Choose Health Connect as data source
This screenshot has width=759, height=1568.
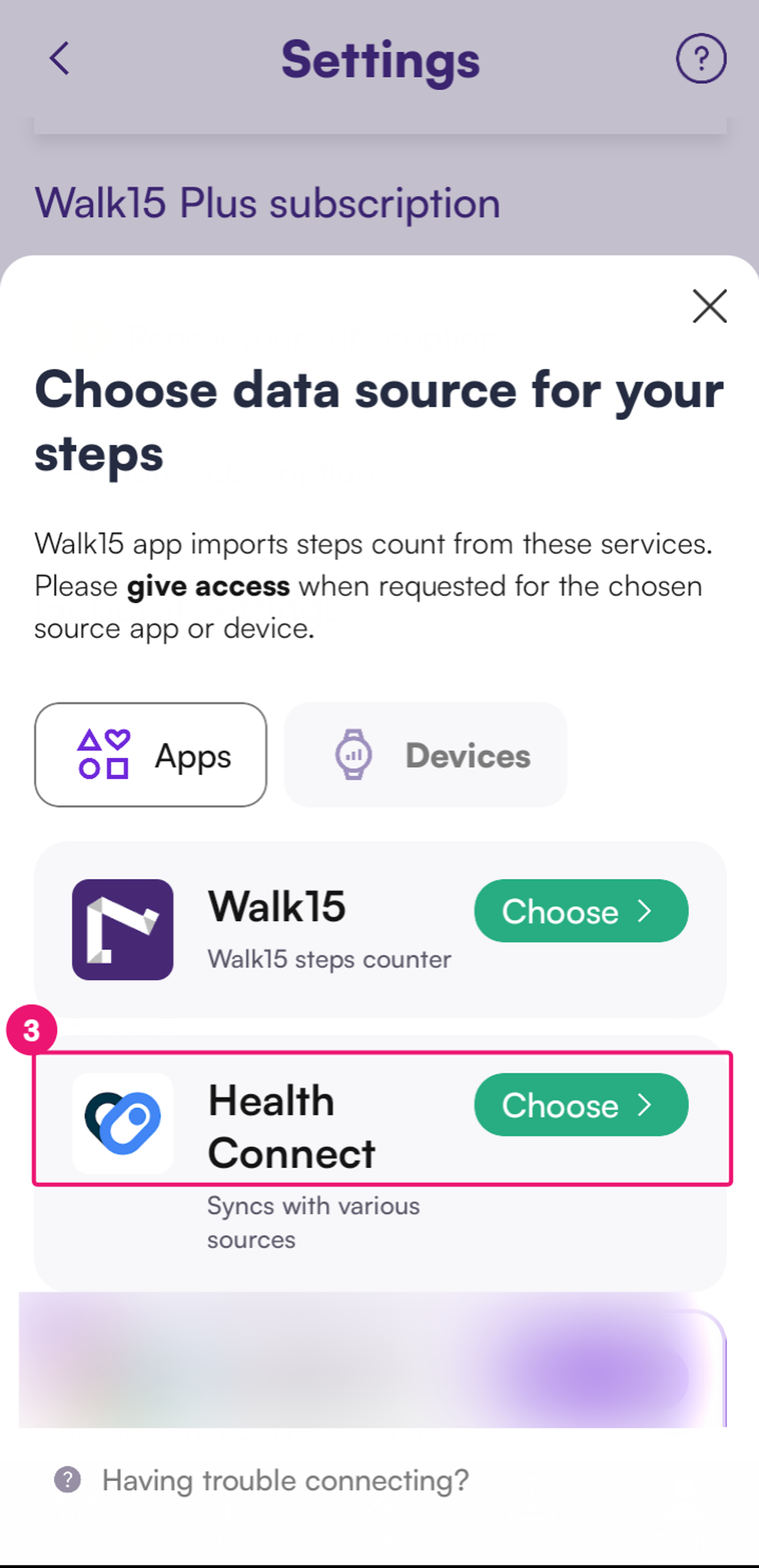tap(580, 1104)
